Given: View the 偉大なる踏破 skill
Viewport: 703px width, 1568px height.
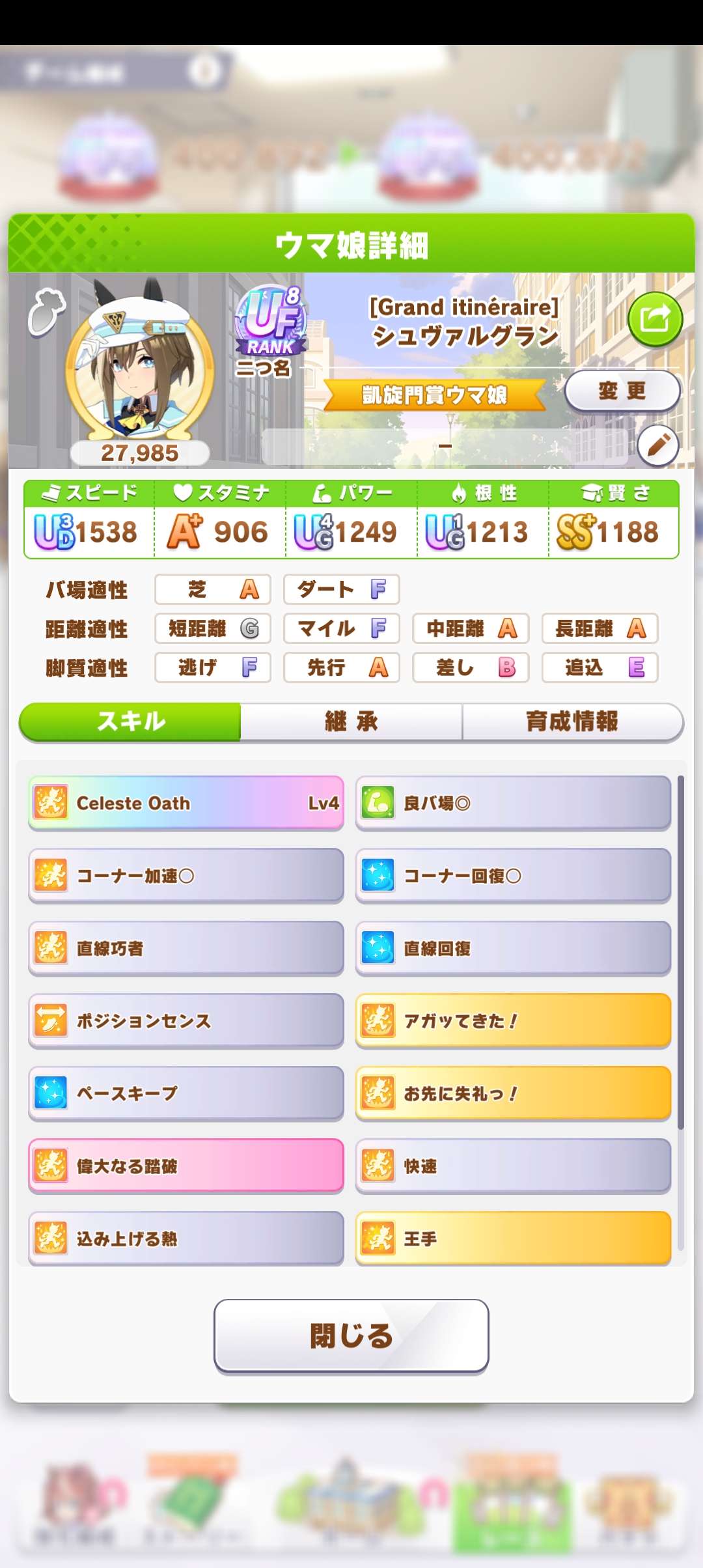Looking at the screenshot, I should point(186,1166).
